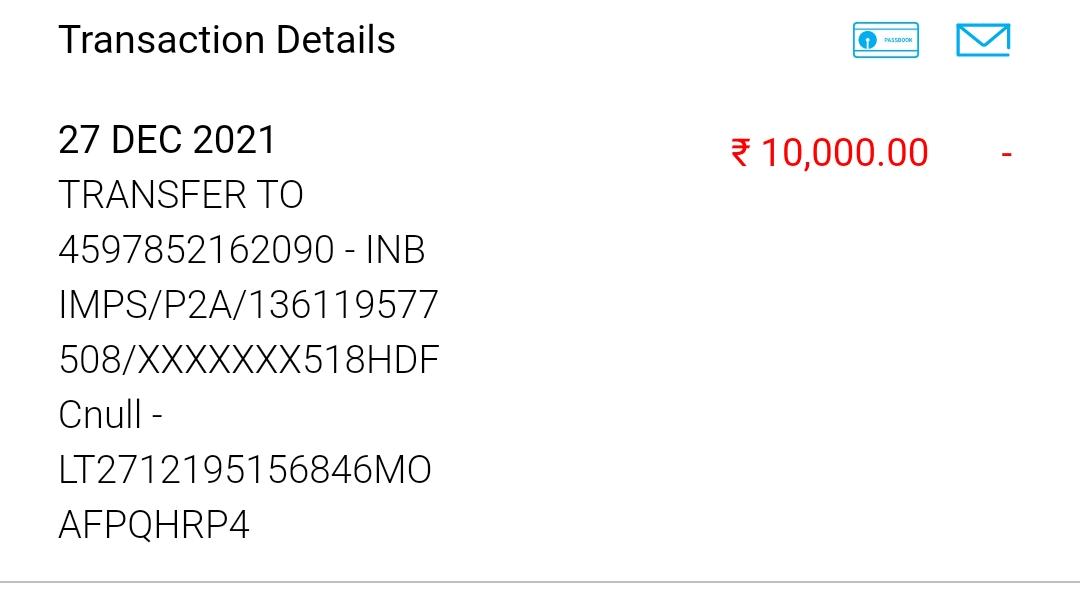The width and height of the screenshot is (1080, 596).
Task: Email the transaction details via envelope icon
Action: point(983,41)
